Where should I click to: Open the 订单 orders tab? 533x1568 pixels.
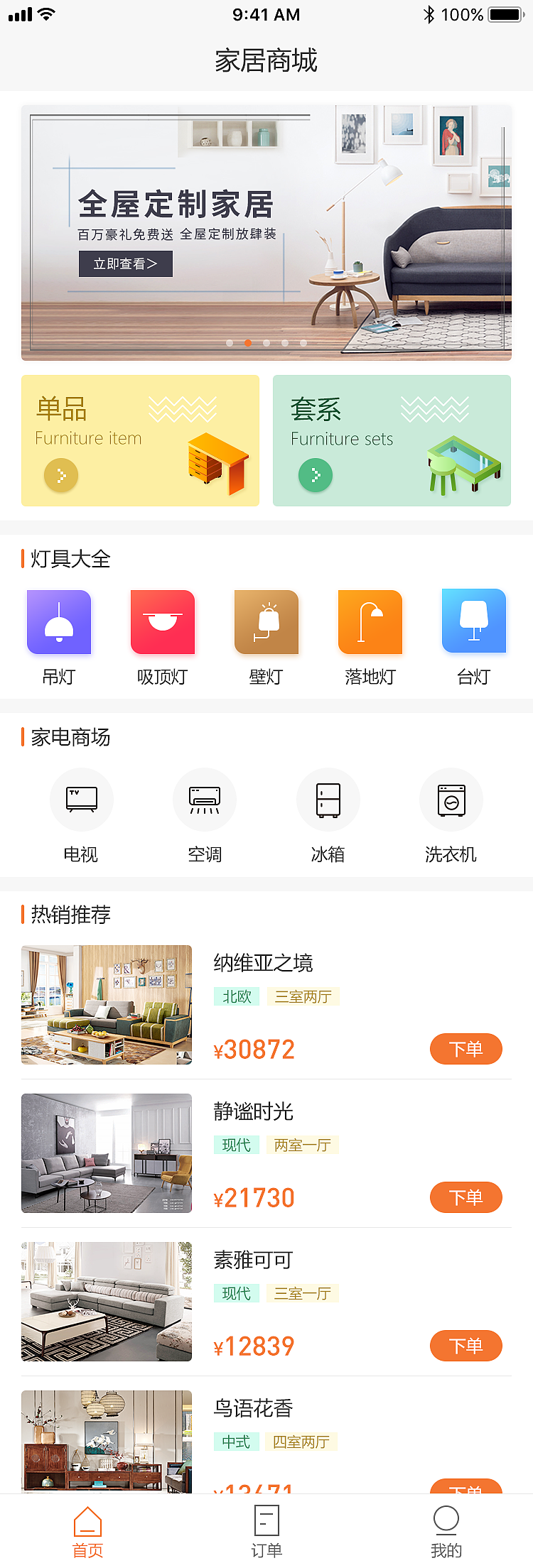point(266,1528)
